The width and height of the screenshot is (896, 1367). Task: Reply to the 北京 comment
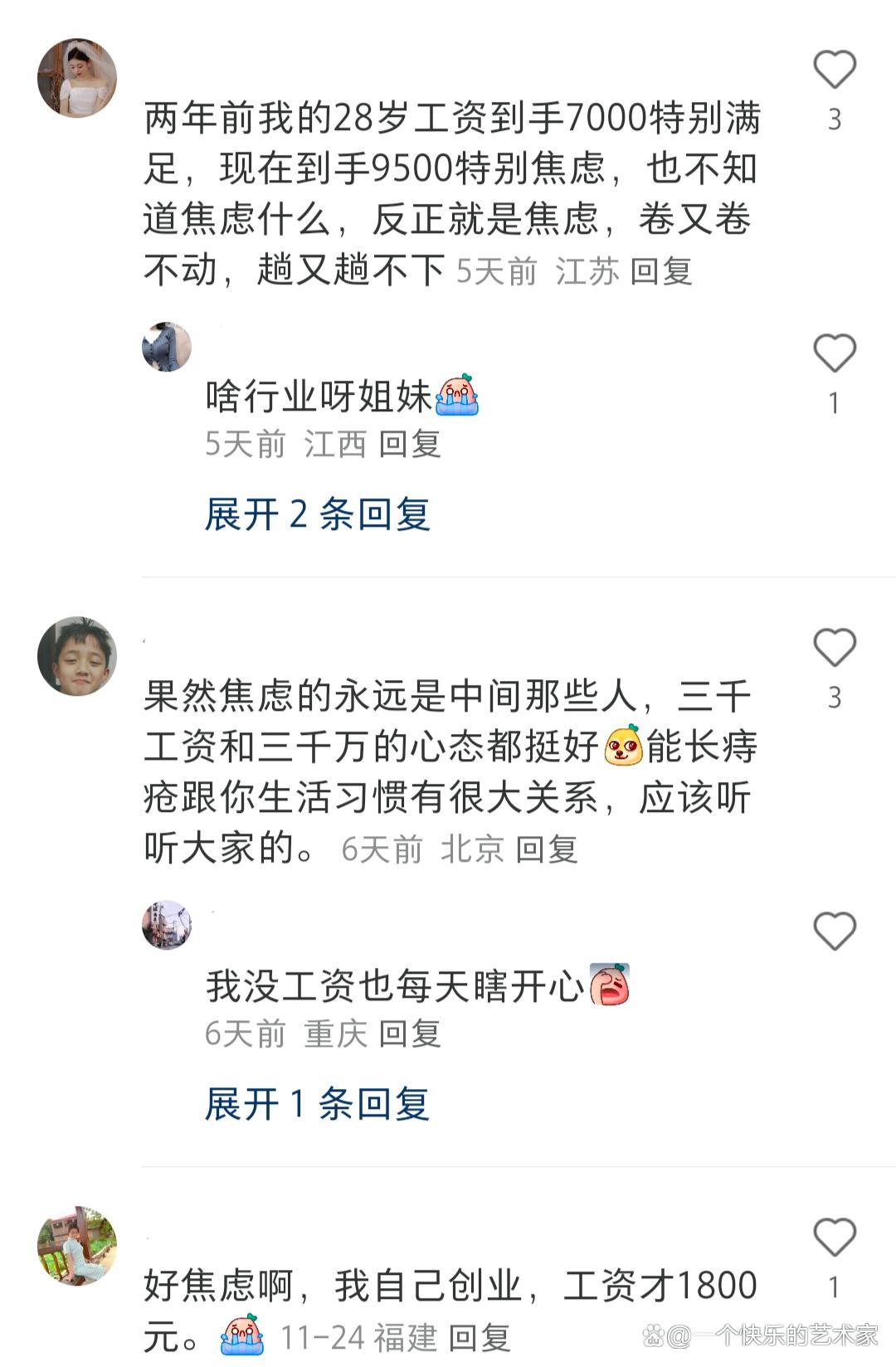(x=547, y=849)
